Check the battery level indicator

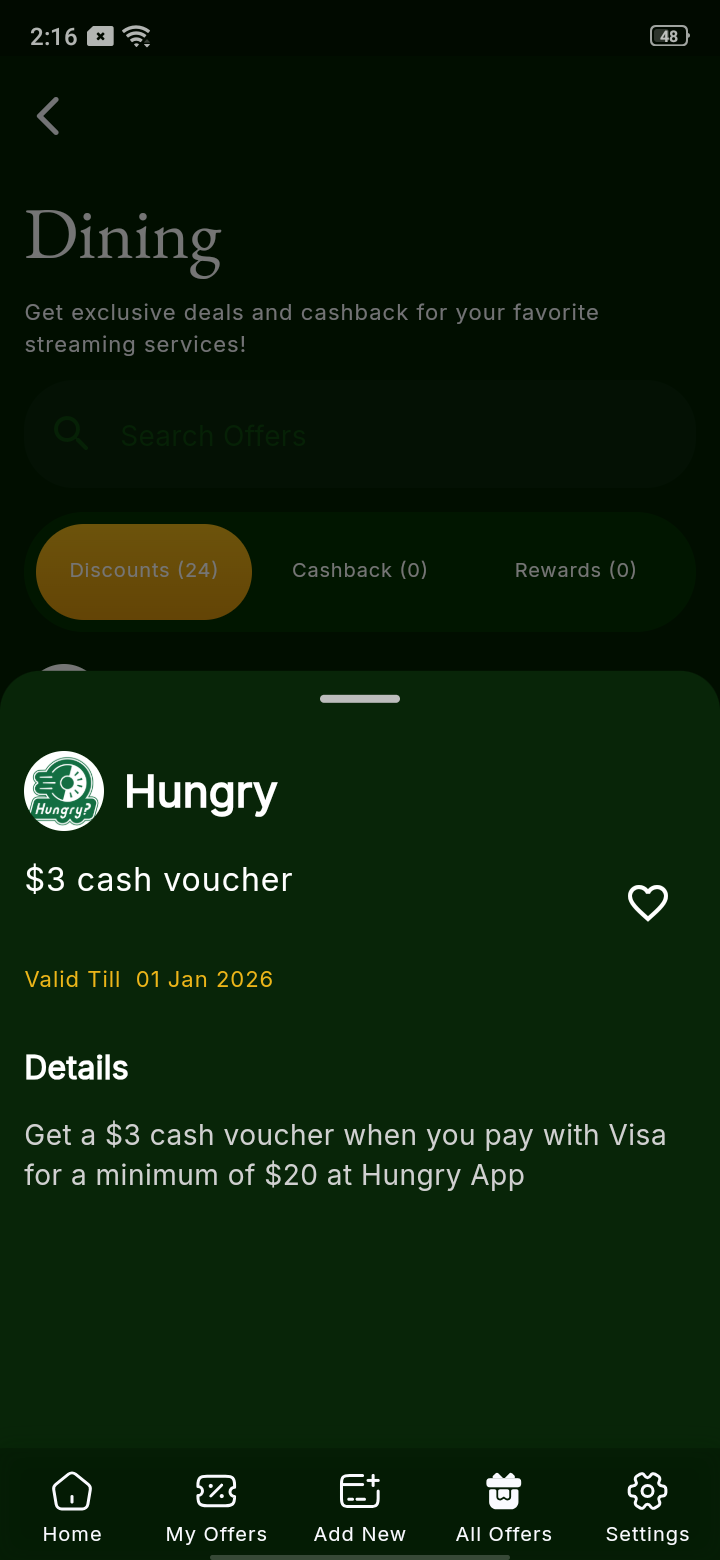coord(668,35)
